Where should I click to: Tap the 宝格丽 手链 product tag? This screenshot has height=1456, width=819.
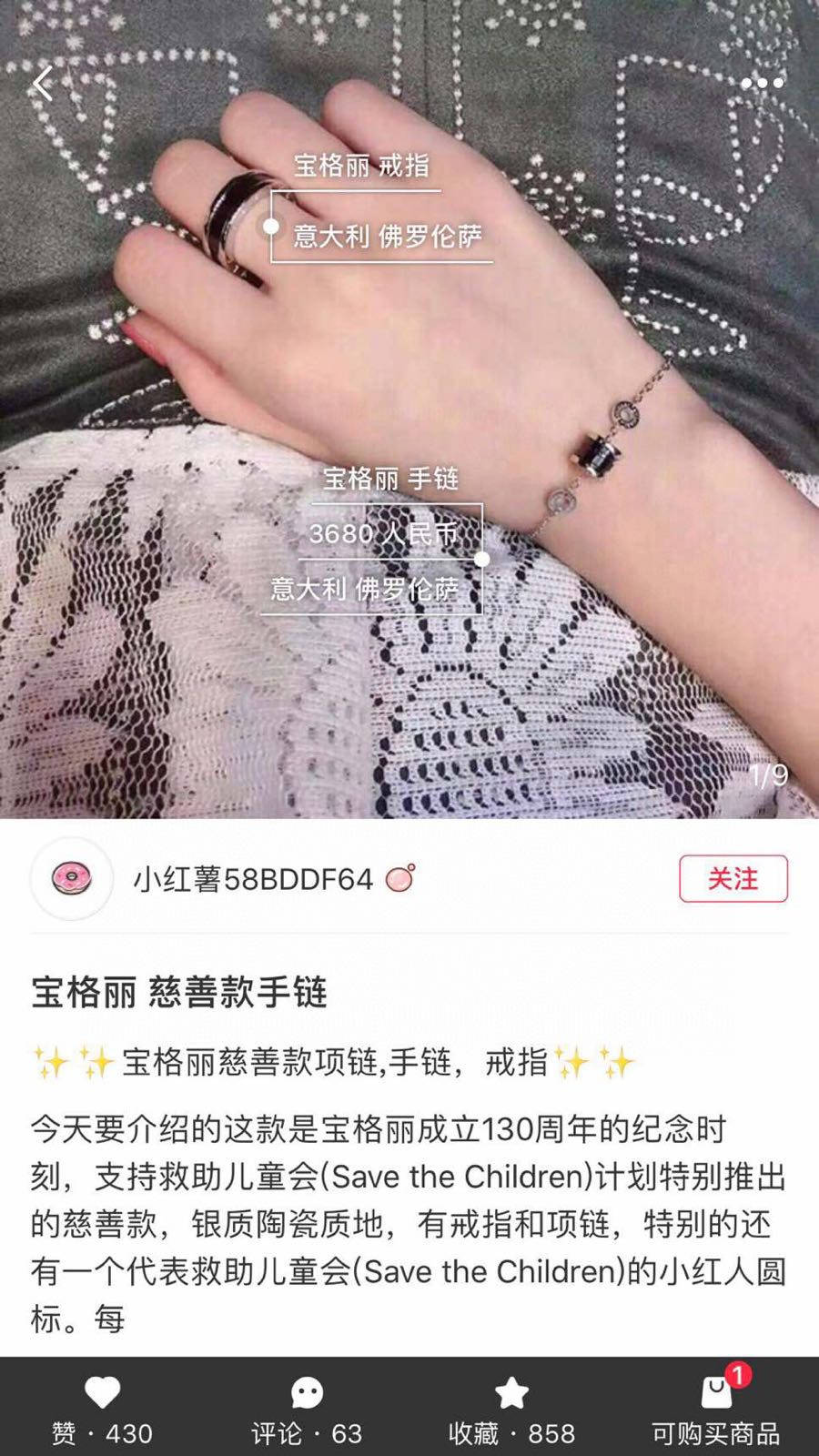tap(390, 479)
